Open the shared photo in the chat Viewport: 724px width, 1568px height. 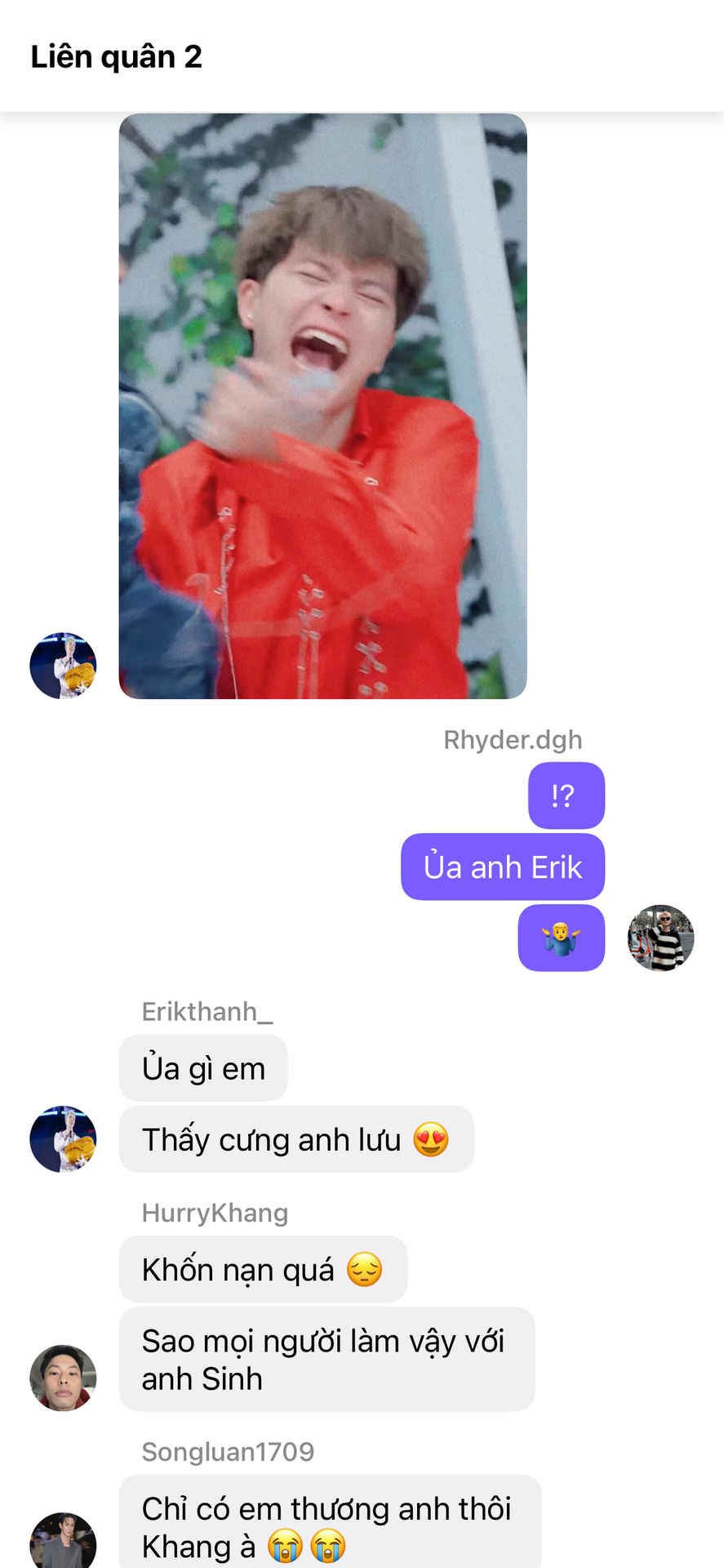[x=322, y=406]
